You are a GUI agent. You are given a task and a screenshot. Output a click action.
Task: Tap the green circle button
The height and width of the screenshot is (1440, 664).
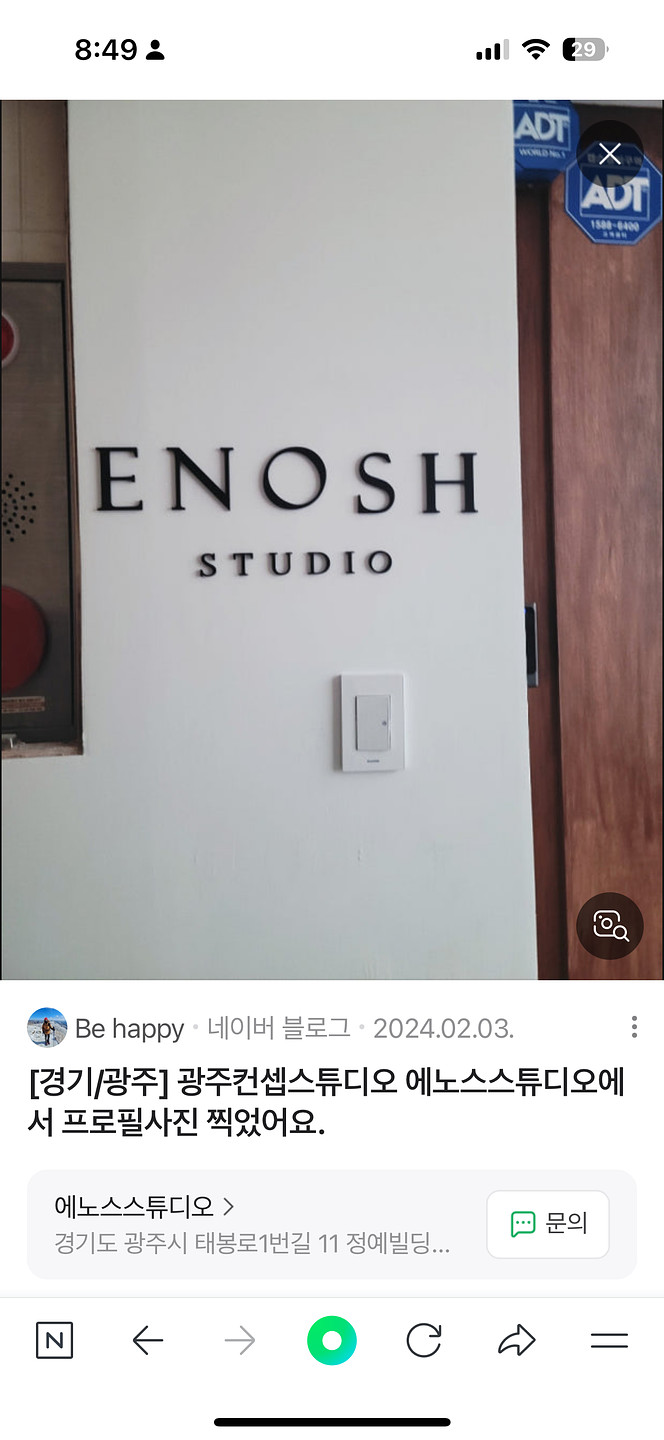[332, 1341]
